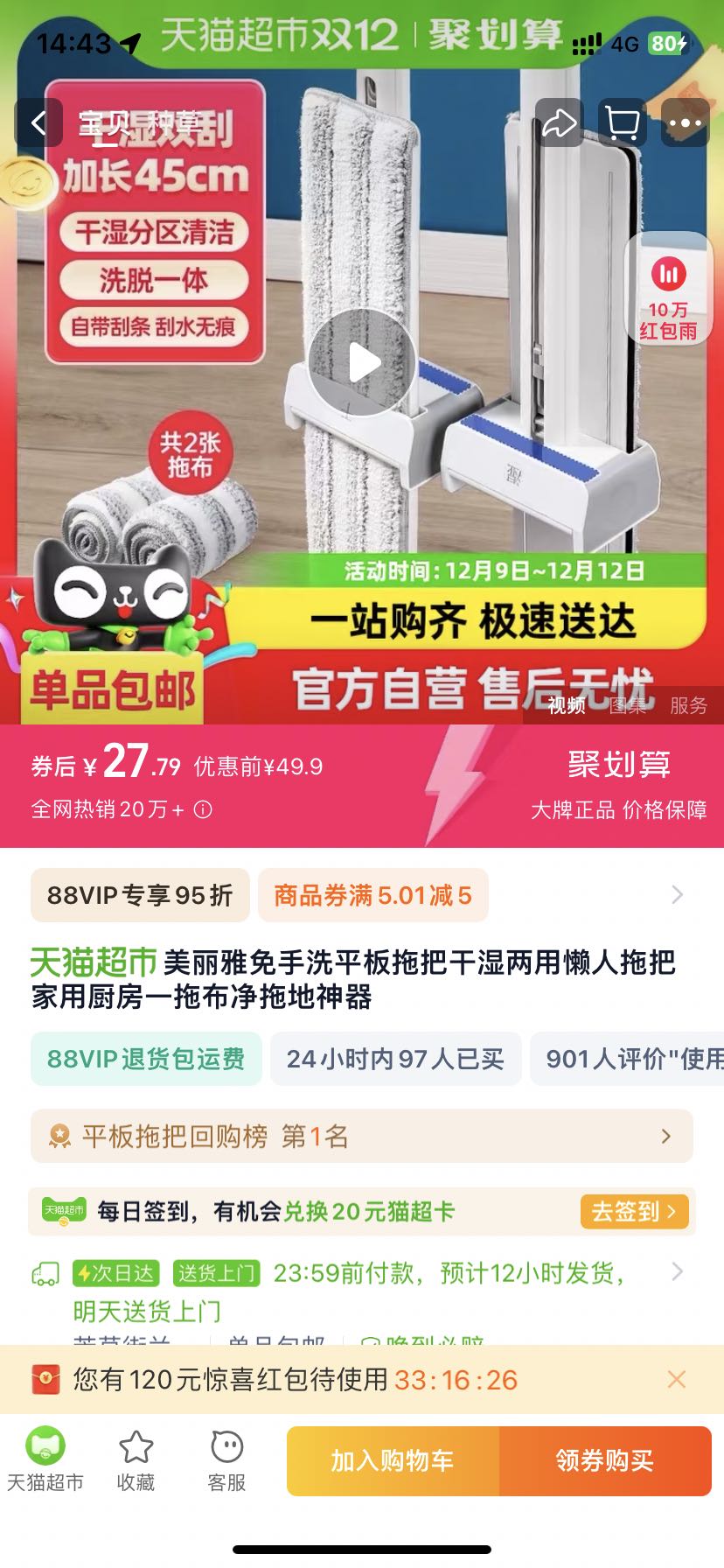Dismiss the 120元惊喜红包 banner
724x1568 pixels.
677,1379
